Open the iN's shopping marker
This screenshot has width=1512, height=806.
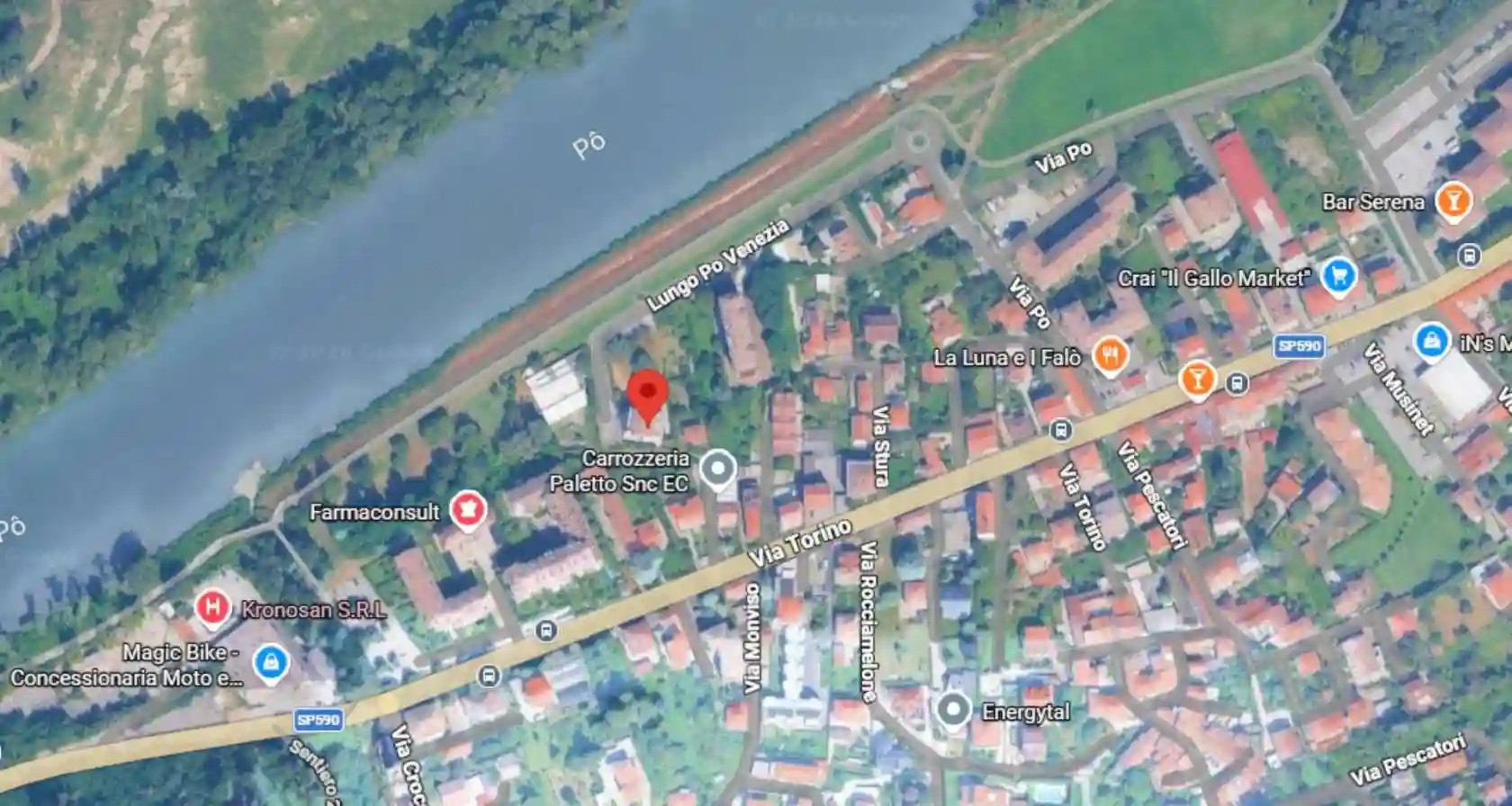click(1430, 342)
